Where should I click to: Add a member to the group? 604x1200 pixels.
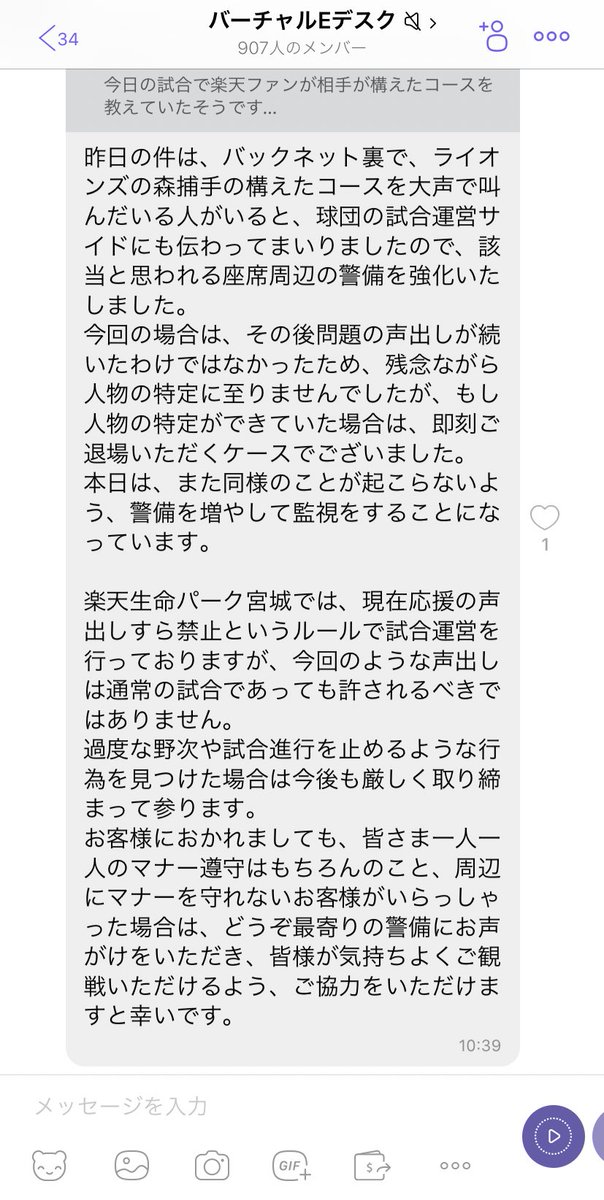pos(493,35)
